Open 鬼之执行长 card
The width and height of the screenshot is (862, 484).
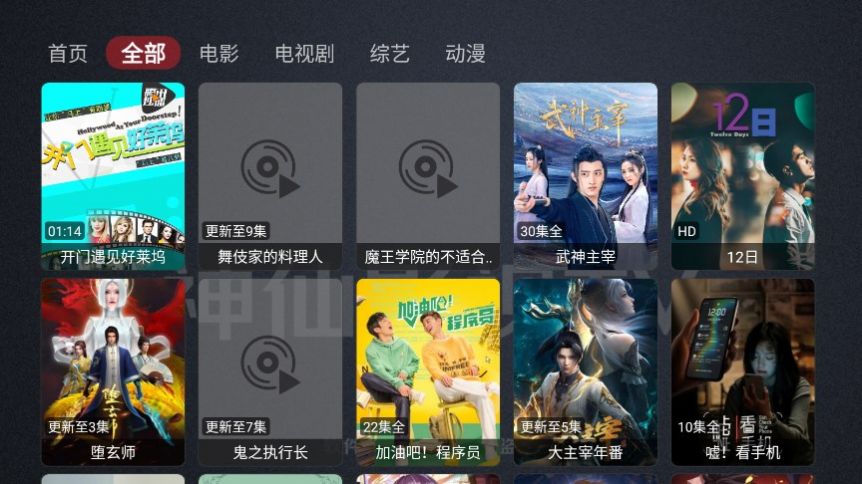tap(270, 371)
